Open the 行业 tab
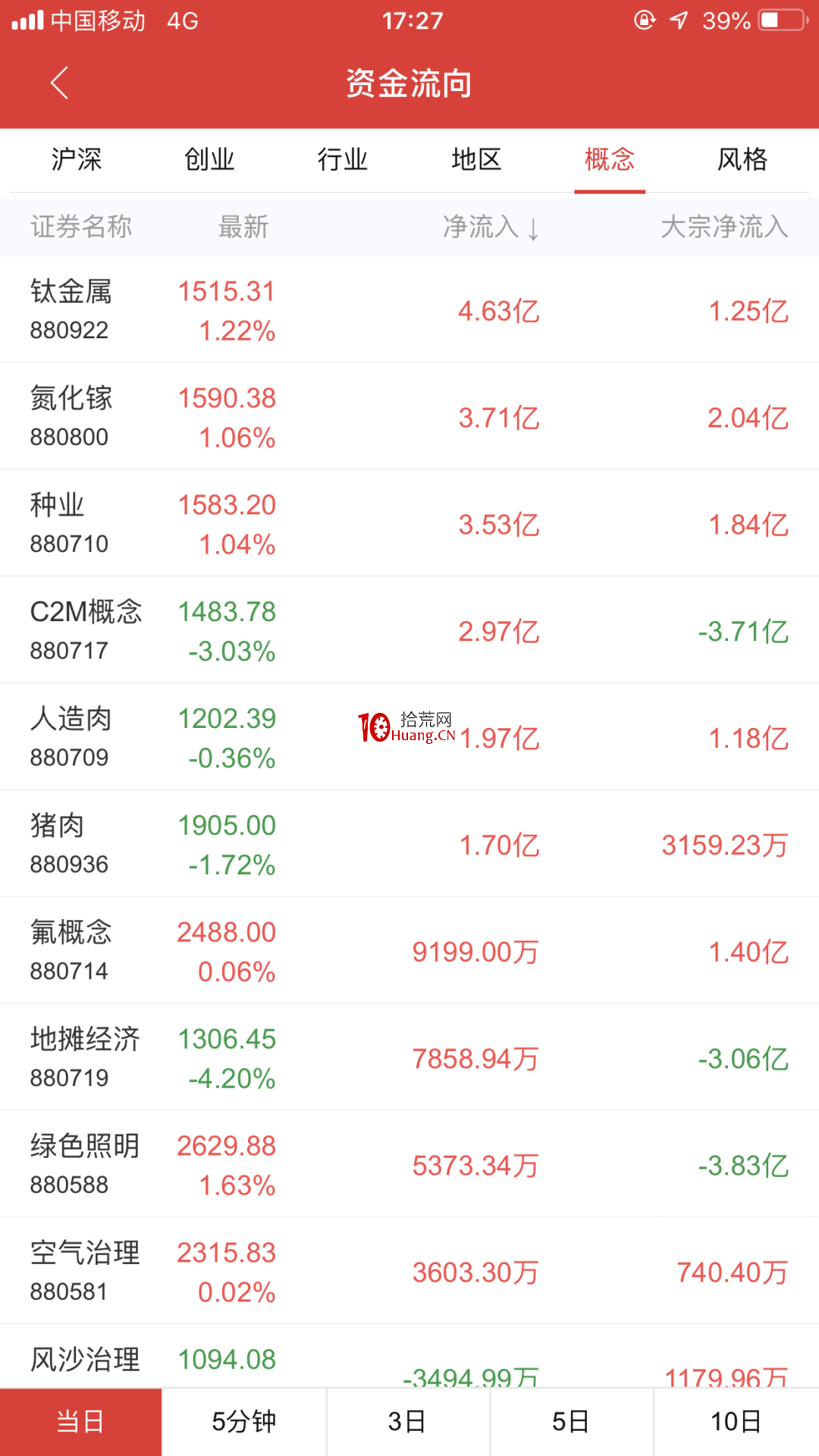Image resolution: width=819 pixels, height=1456 pixels. click(x=343, y=160)
